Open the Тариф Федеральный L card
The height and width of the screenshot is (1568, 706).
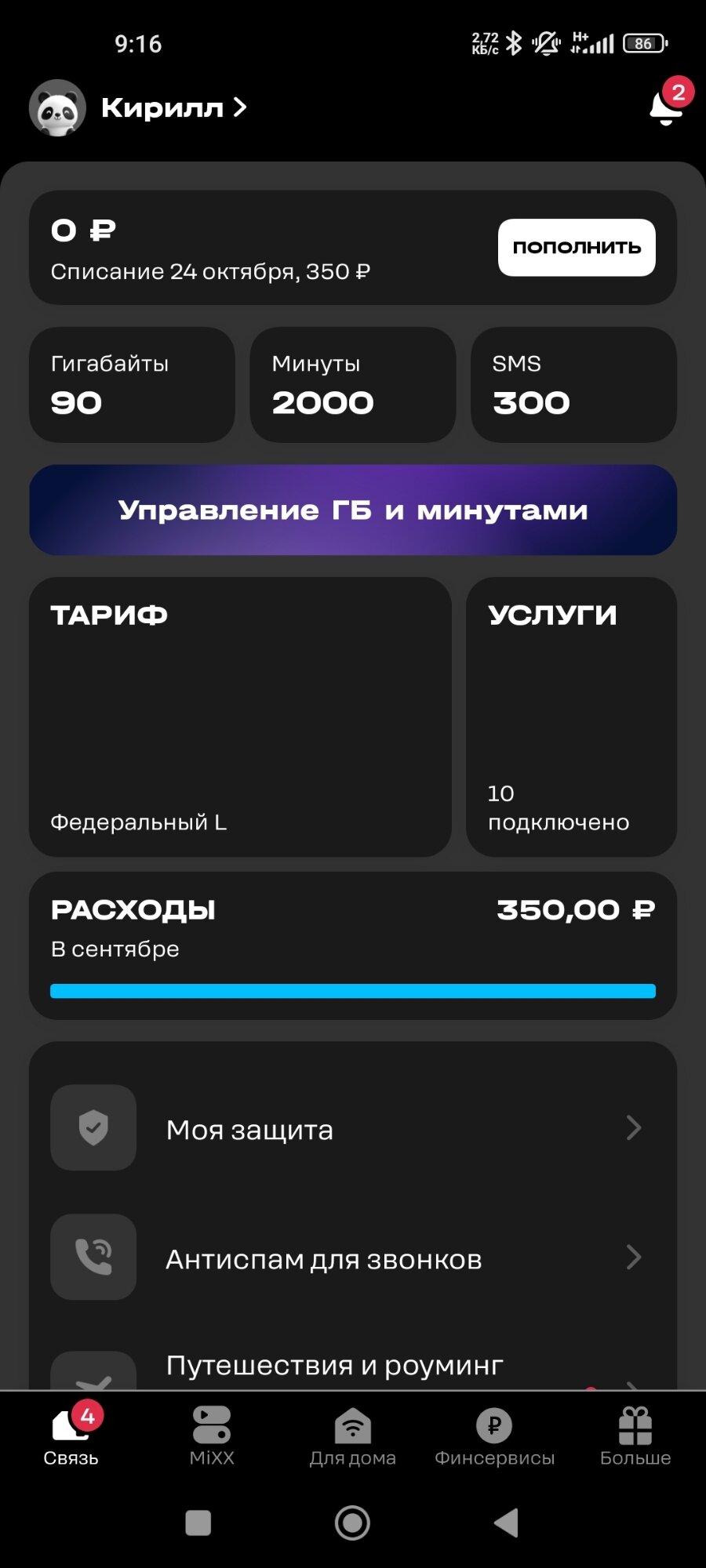pyautogui.click(x=240, y=717)
